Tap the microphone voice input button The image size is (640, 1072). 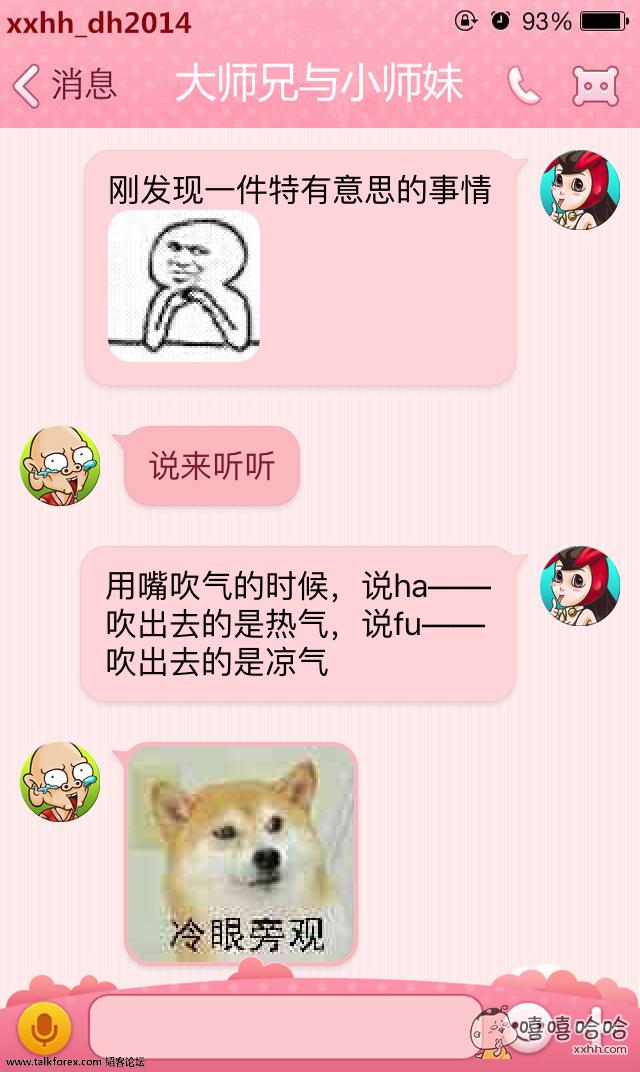coord(44,1026)
